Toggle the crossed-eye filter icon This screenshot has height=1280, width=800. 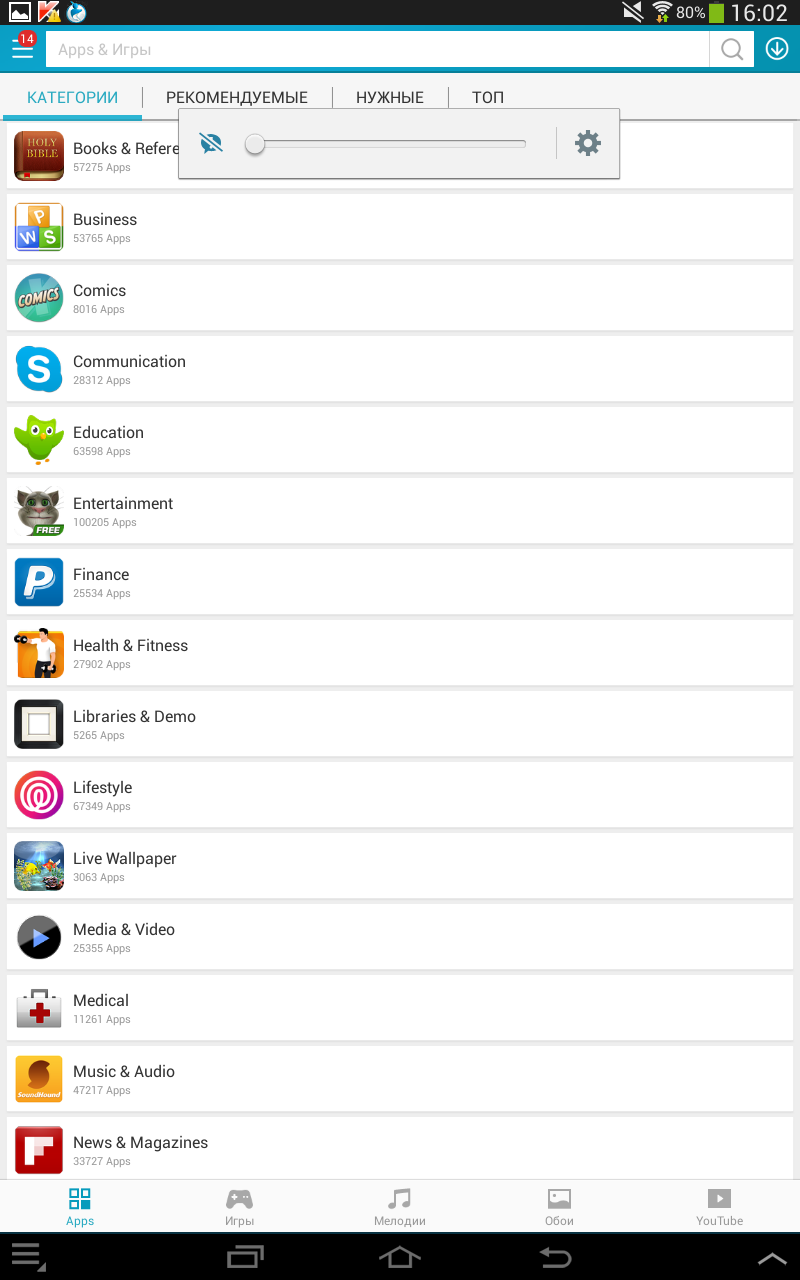pyautogui.click(x=211, y=143)
